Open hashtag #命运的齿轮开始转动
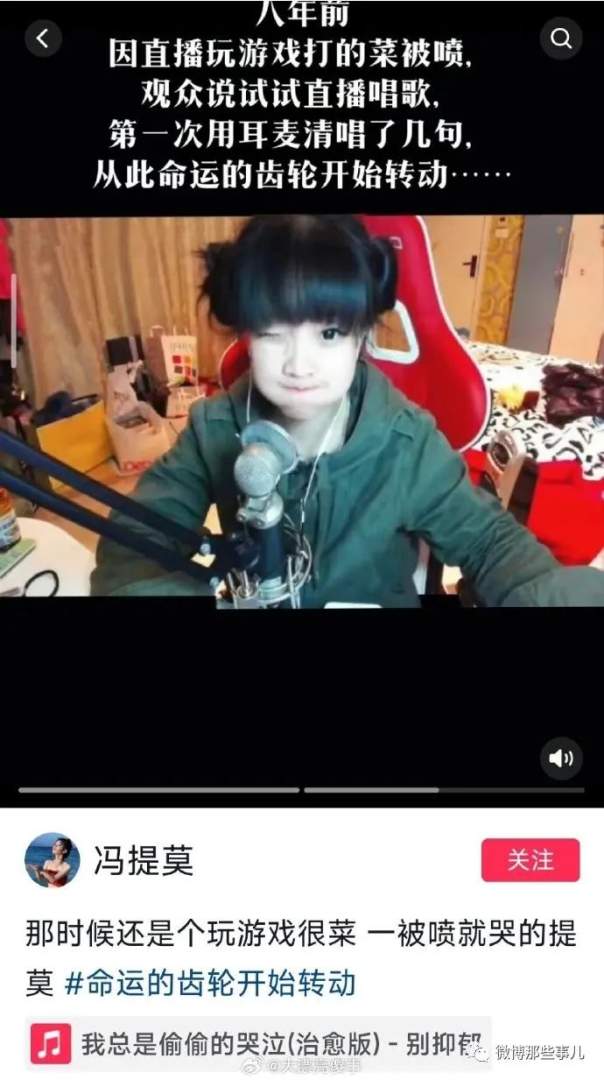Viewport: 604px width, 1080px height. (x=210, y=982)
